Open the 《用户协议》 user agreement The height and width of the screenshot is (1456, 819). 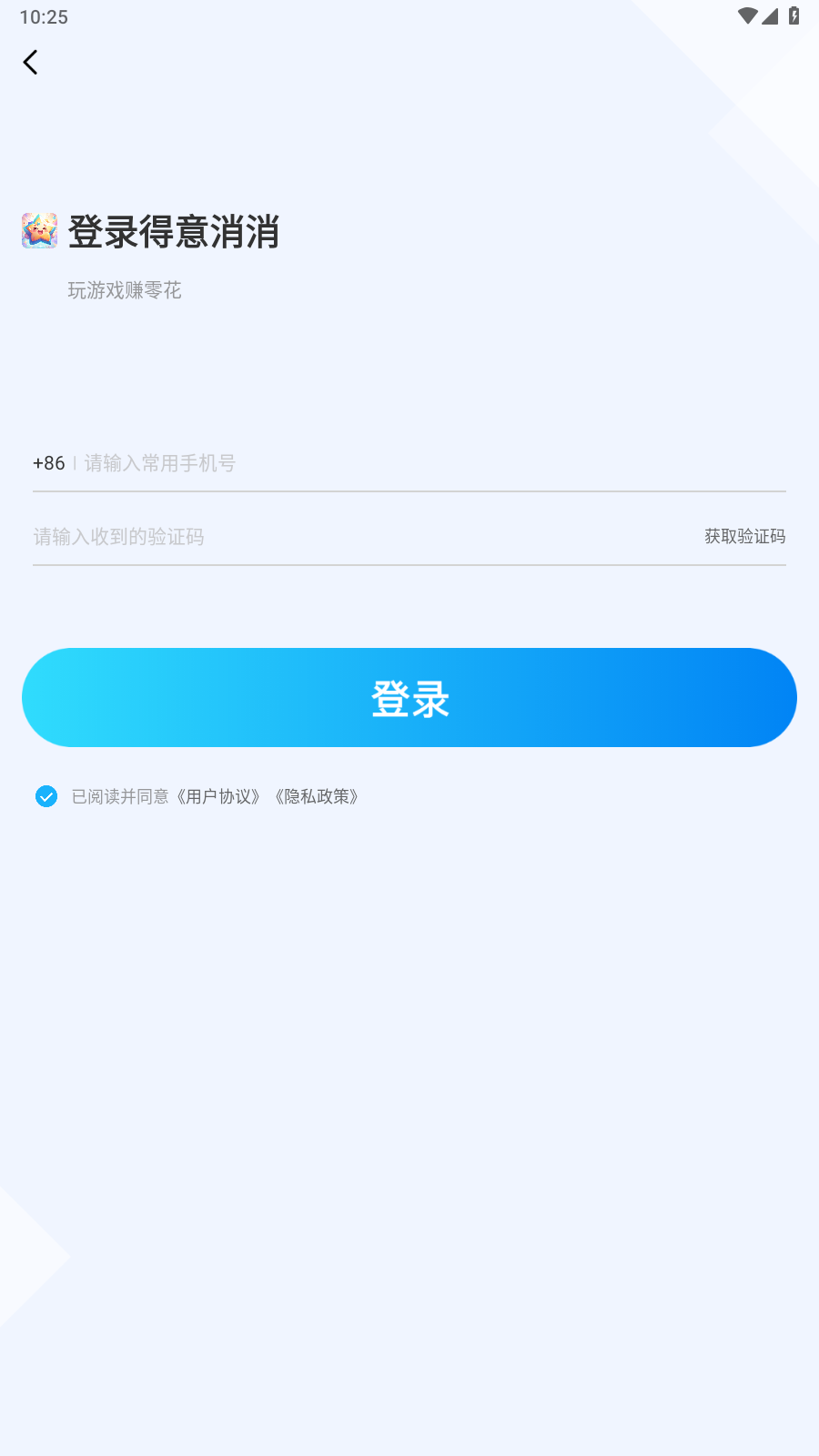point(220,796)
